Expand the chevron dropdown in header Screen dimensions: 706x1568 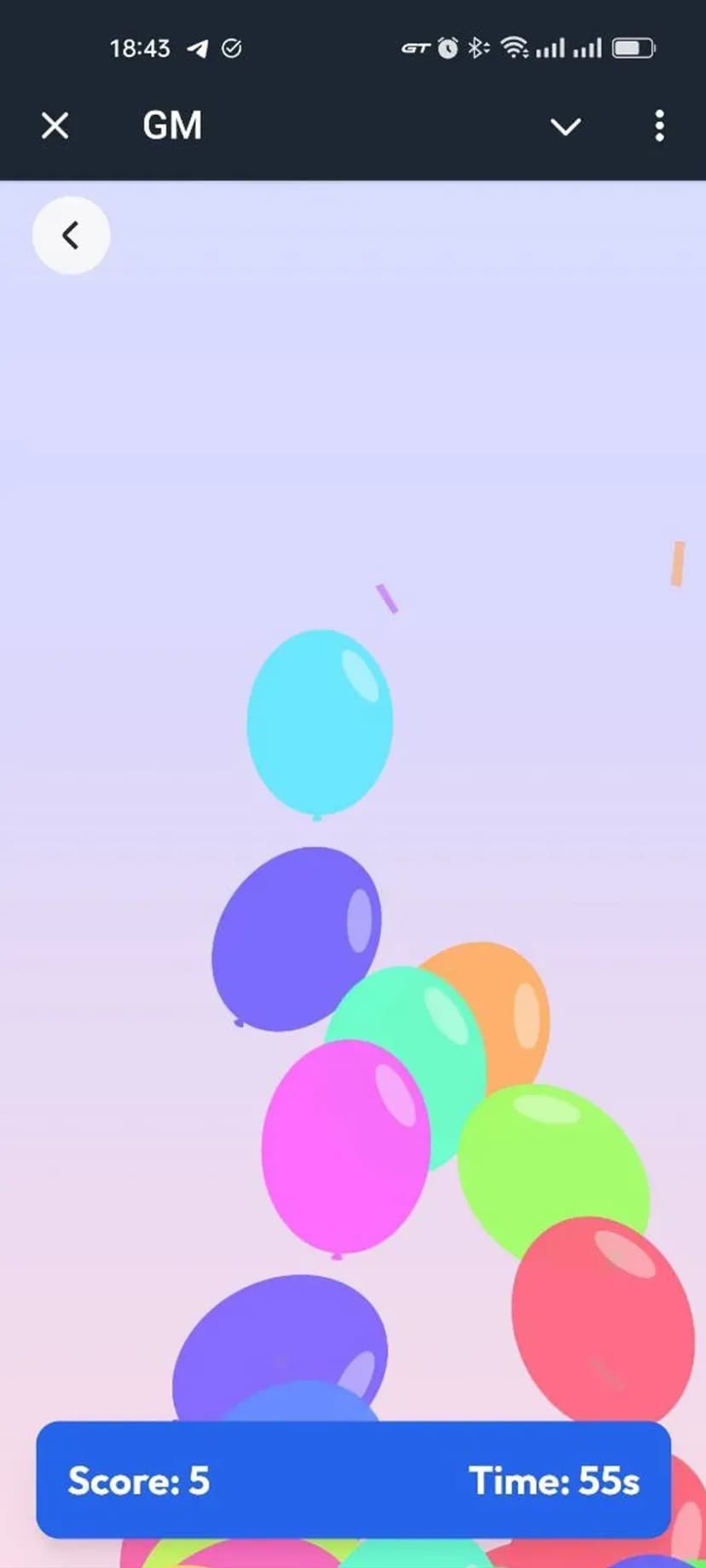coord(565,127)
